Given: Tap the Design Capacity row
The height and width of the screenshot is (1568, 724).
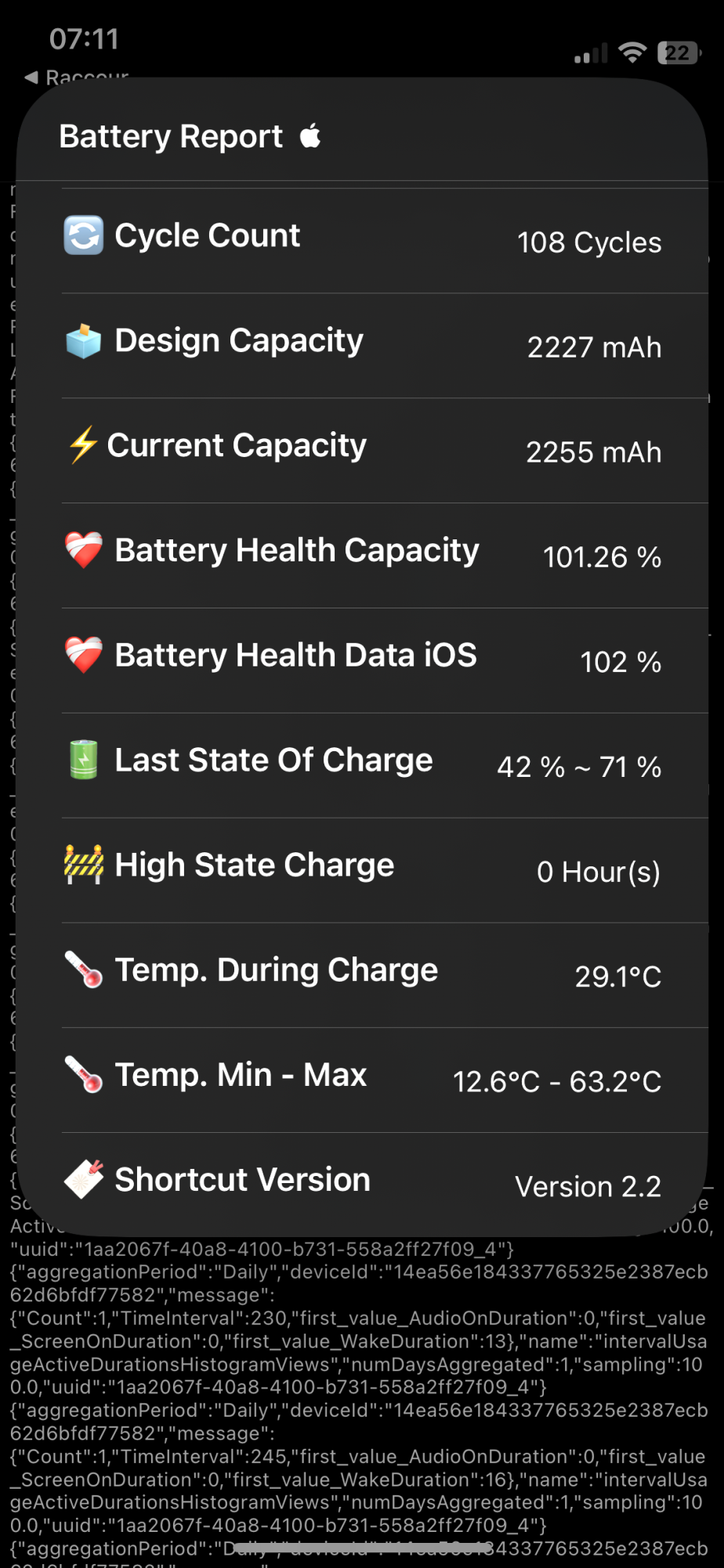Looking at the screenshot, I should click(x=362, y=343).
